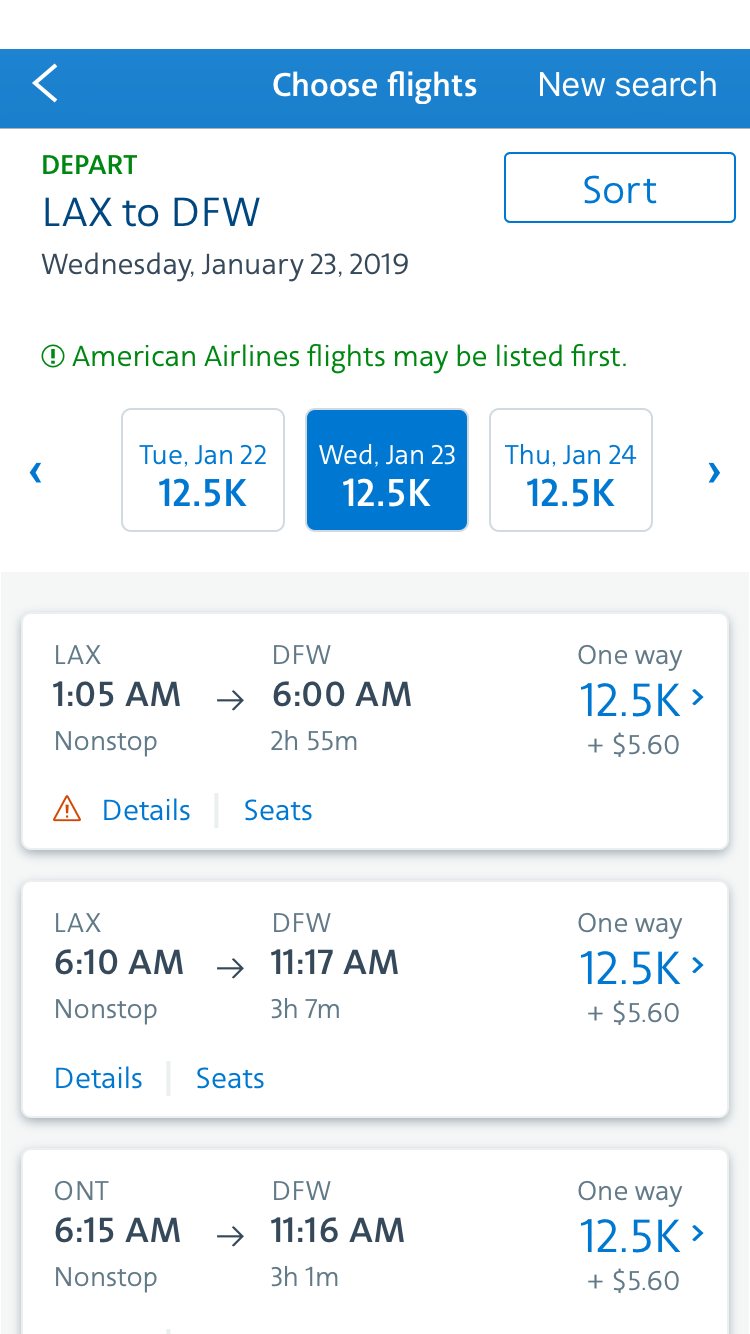Select Thu, Jan 24 date
This screenshot has width=750, height=1334.
[x=570, y=470]
